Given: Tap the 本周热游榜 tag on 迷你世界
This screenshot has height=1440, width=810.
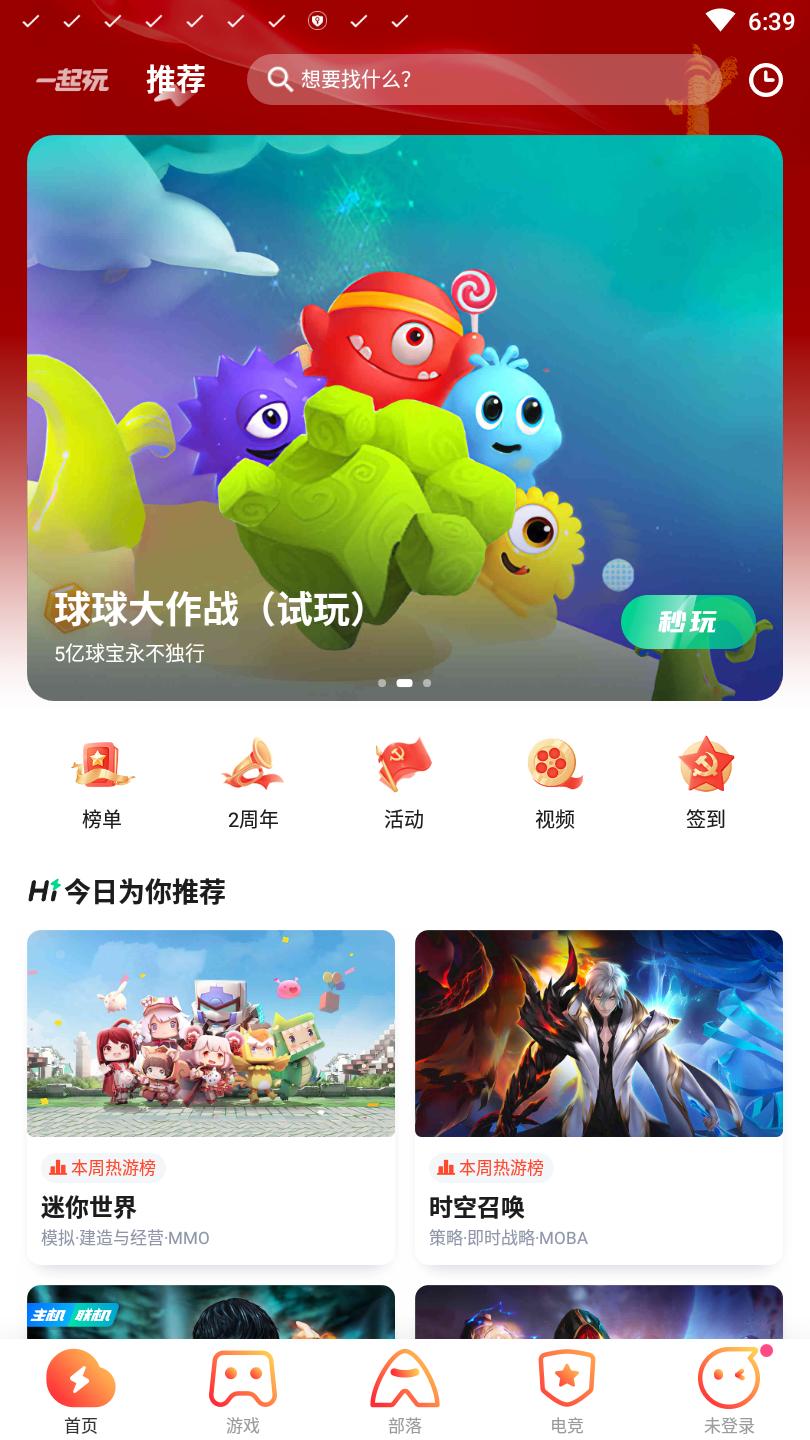Looking at the screenshot, I should click(x=105, y=1168).
